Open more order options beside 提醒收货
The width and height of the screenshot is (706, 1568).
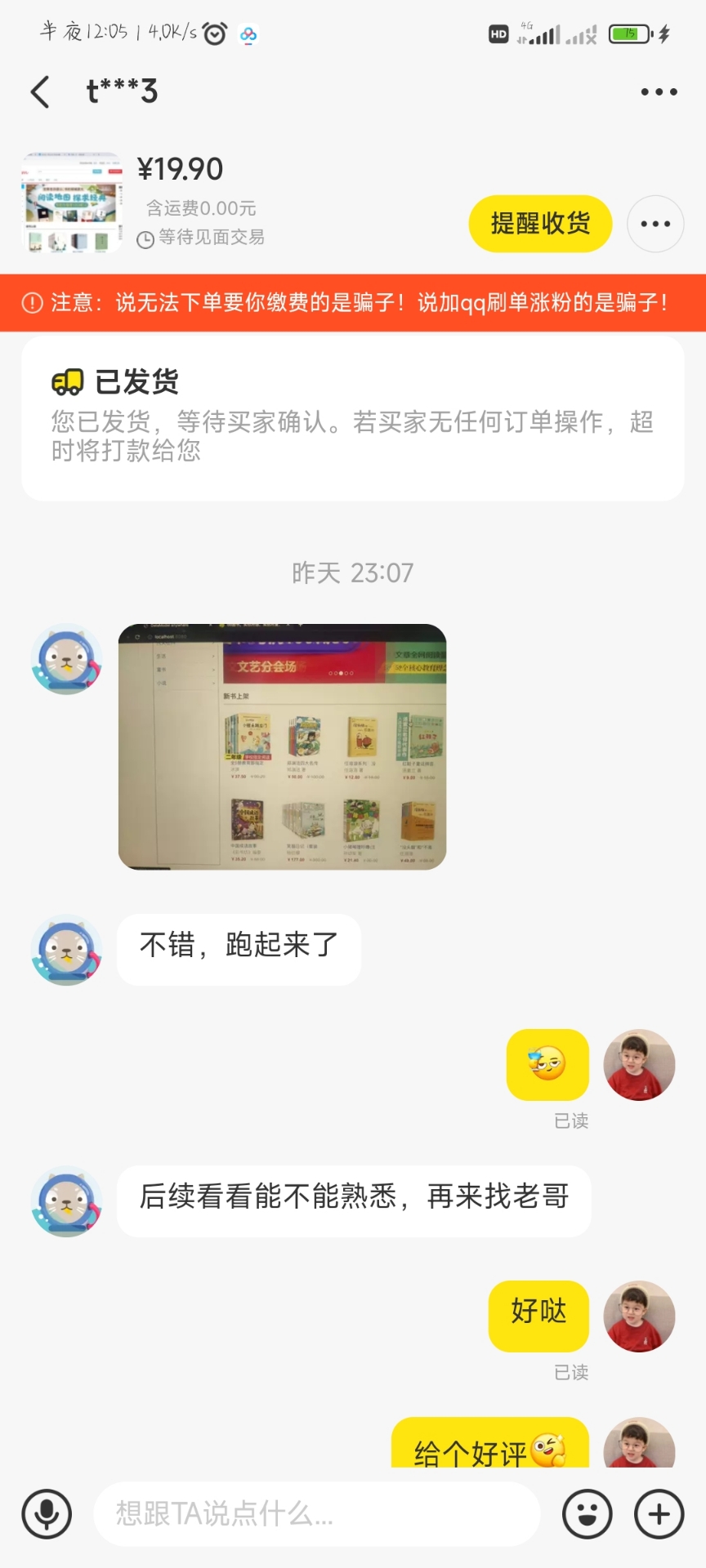[655, 223]
